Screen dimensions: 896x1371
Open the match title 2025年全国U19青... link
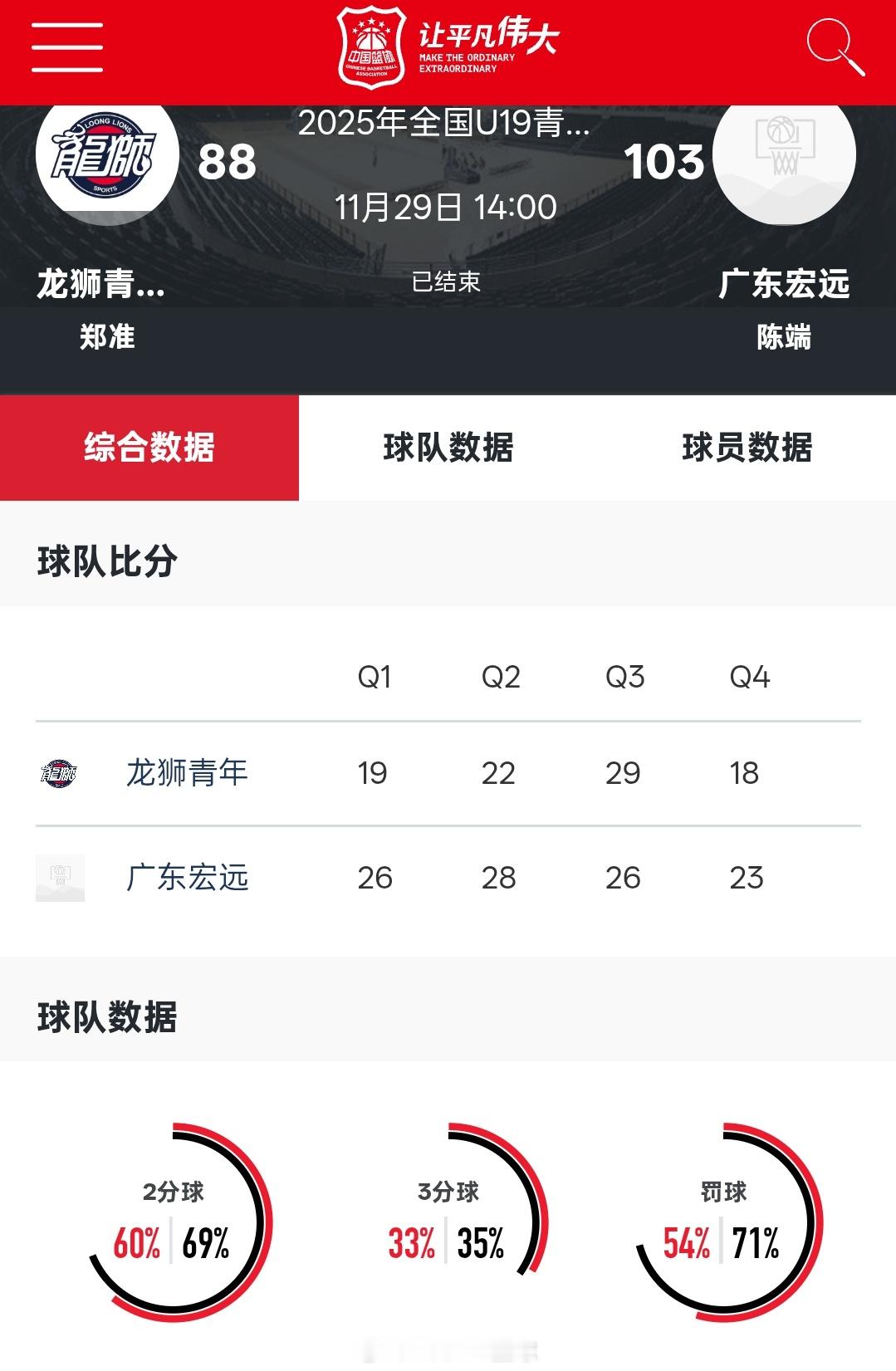coord(446,125)
